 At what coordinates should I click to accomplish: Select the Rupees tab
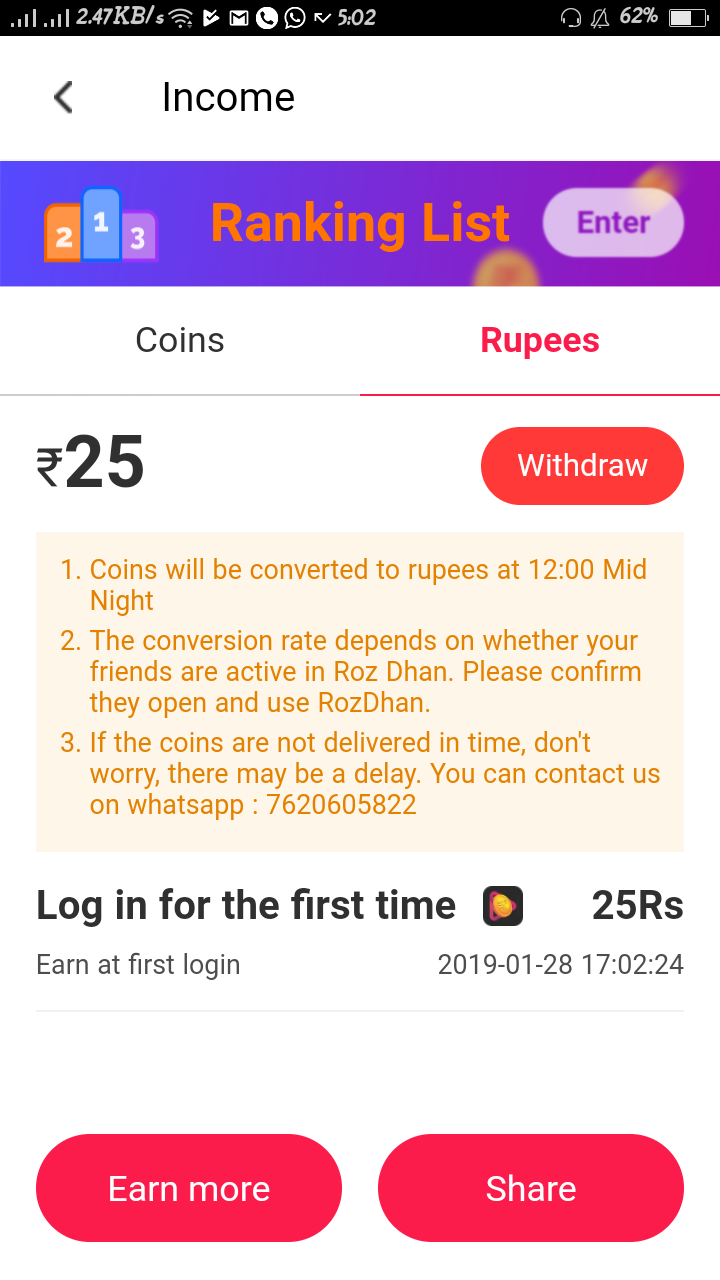click(540, 341)
